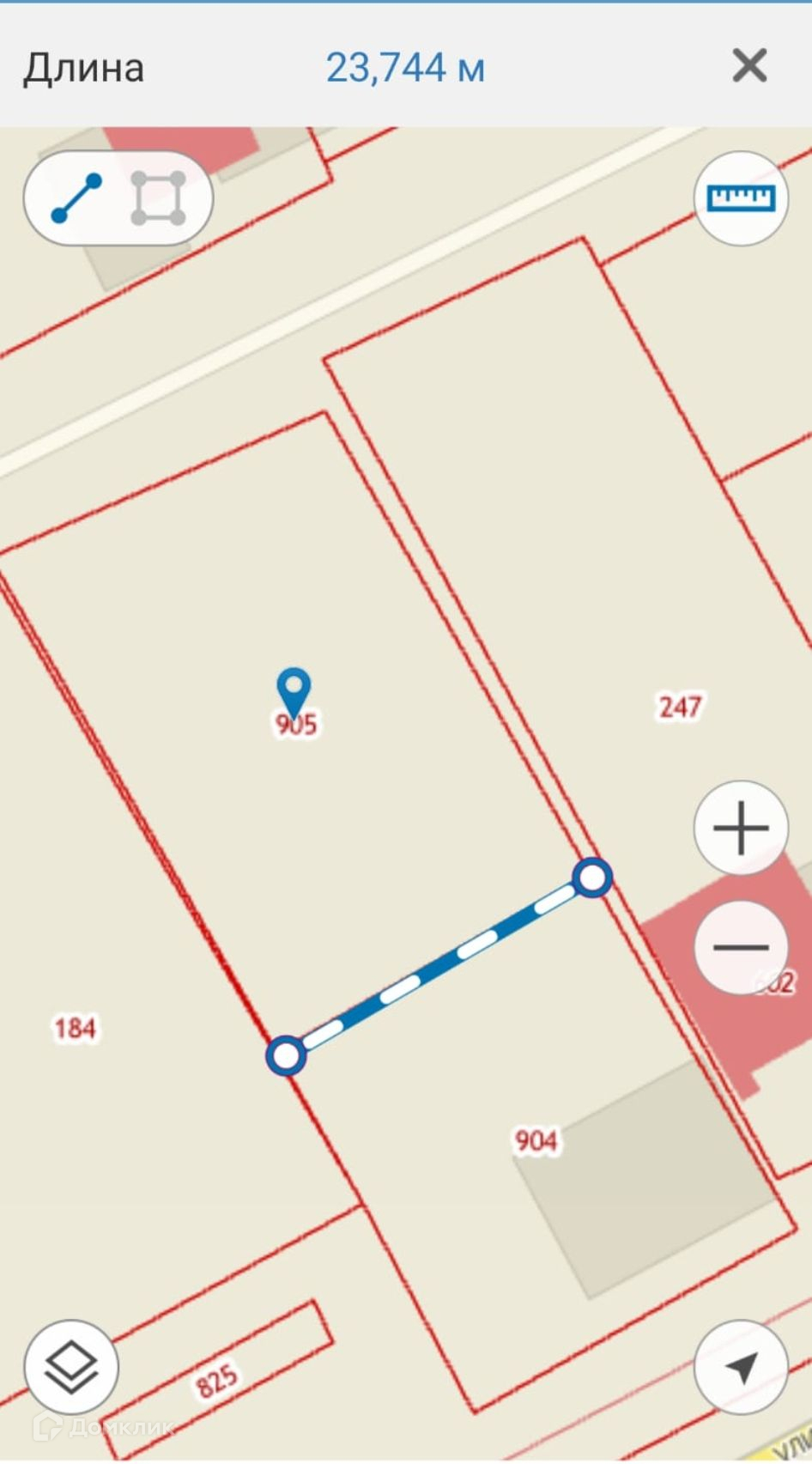Select the line distance measuring mode

tap(76, 198)
